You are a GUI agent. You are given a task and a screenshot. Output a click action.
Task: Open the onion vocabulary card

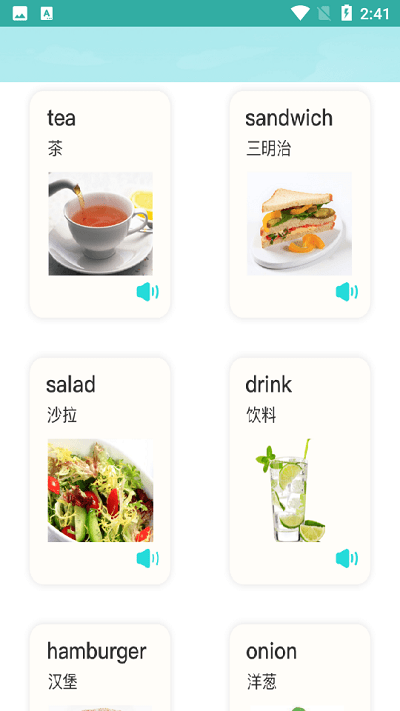coord(300,667)
